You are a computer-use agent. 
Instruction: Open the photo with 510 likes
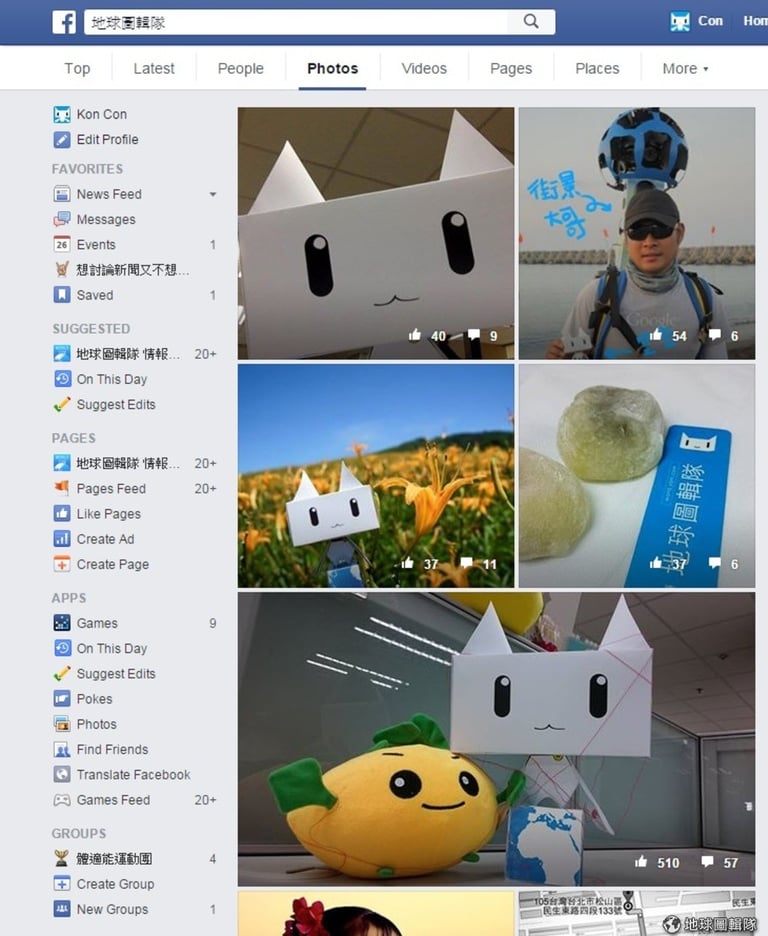(496, 738)
